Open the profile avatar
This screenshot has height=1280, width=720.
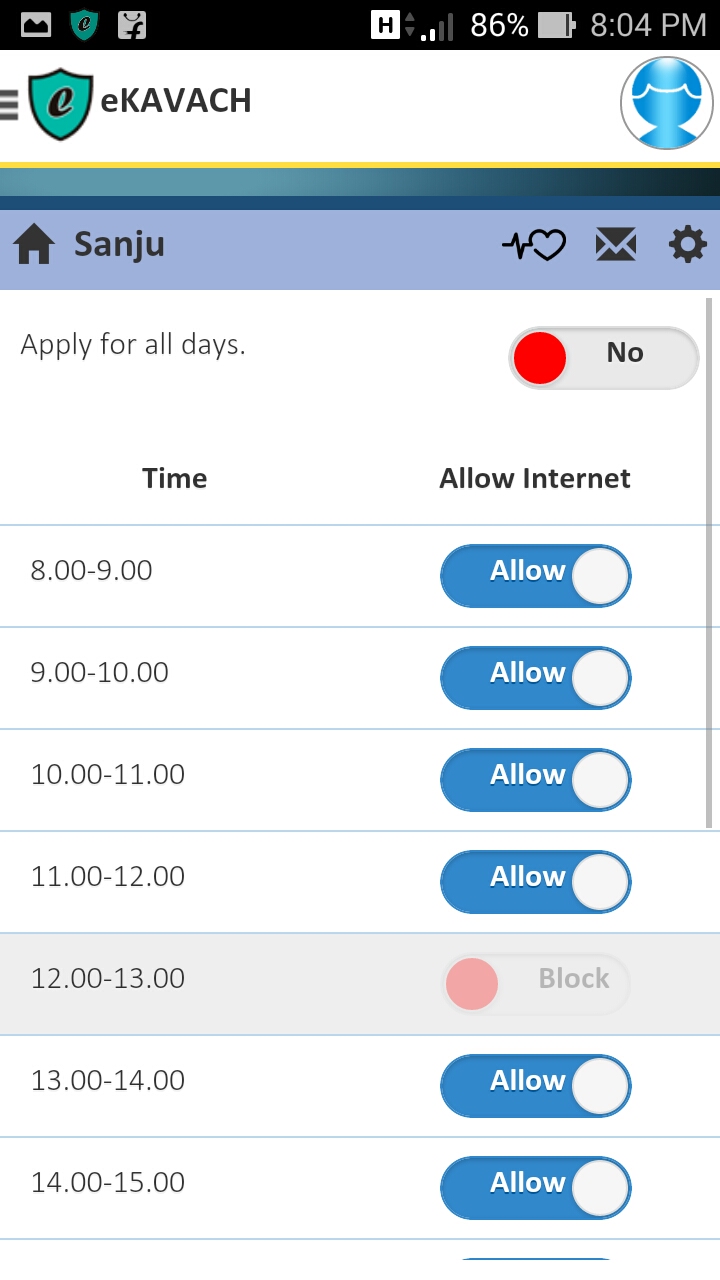coord(666,104)
